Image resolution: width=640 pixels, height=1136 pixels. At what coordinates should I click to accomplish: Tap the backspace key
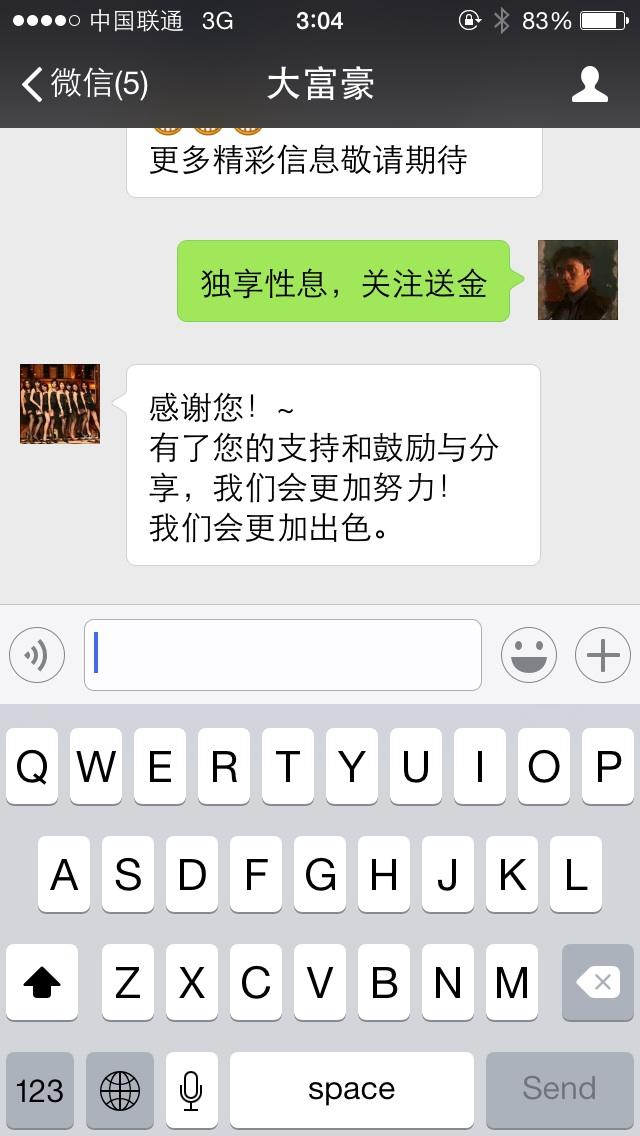click(597, 982)
